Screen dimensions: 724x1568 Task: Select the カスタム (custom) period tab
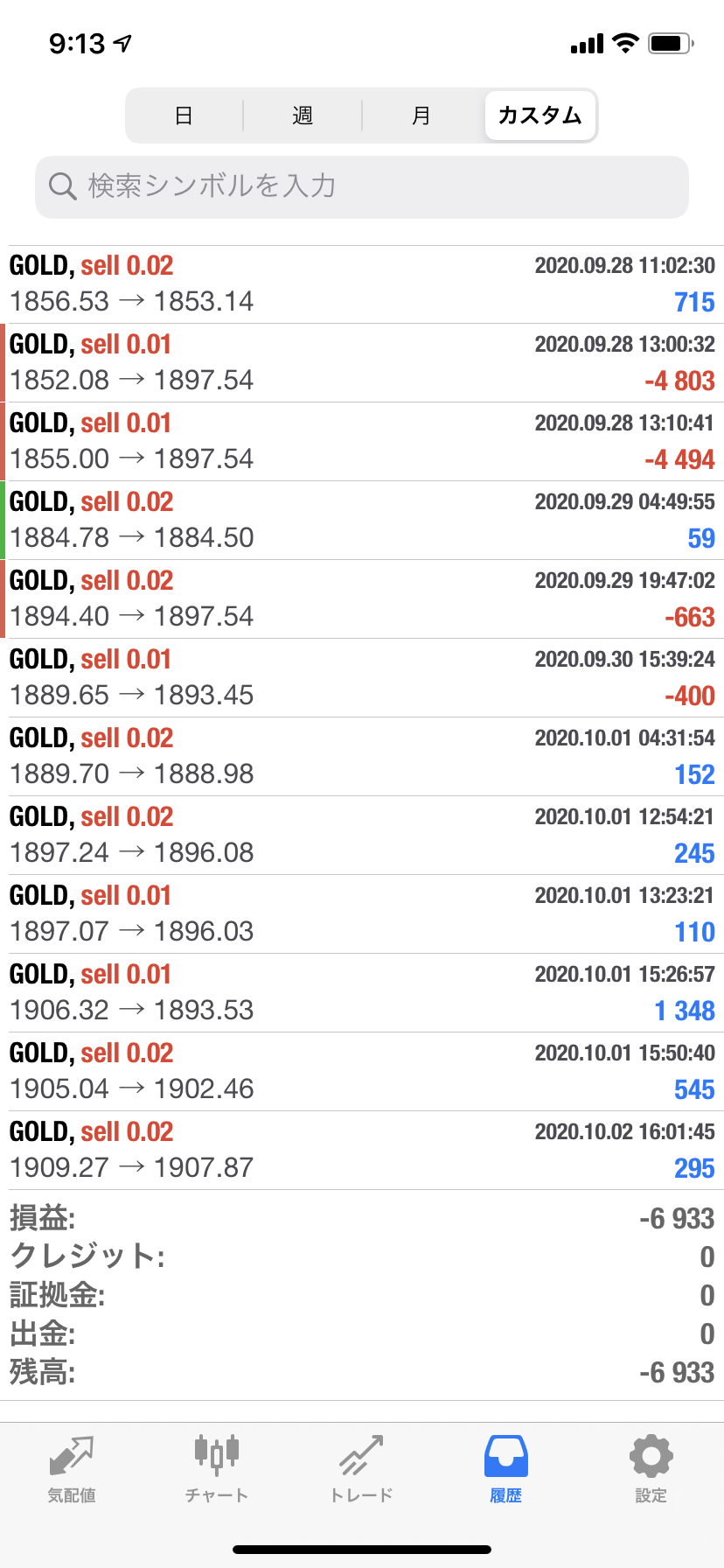(540, 115)
